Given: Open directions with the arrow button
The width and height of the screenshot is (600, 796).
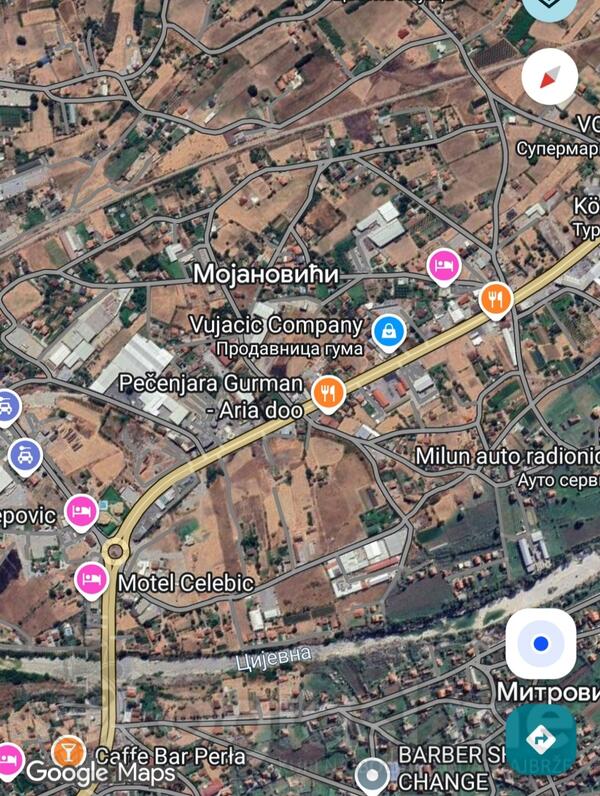Looking at the screenshot, I should (x=541, y=739).
